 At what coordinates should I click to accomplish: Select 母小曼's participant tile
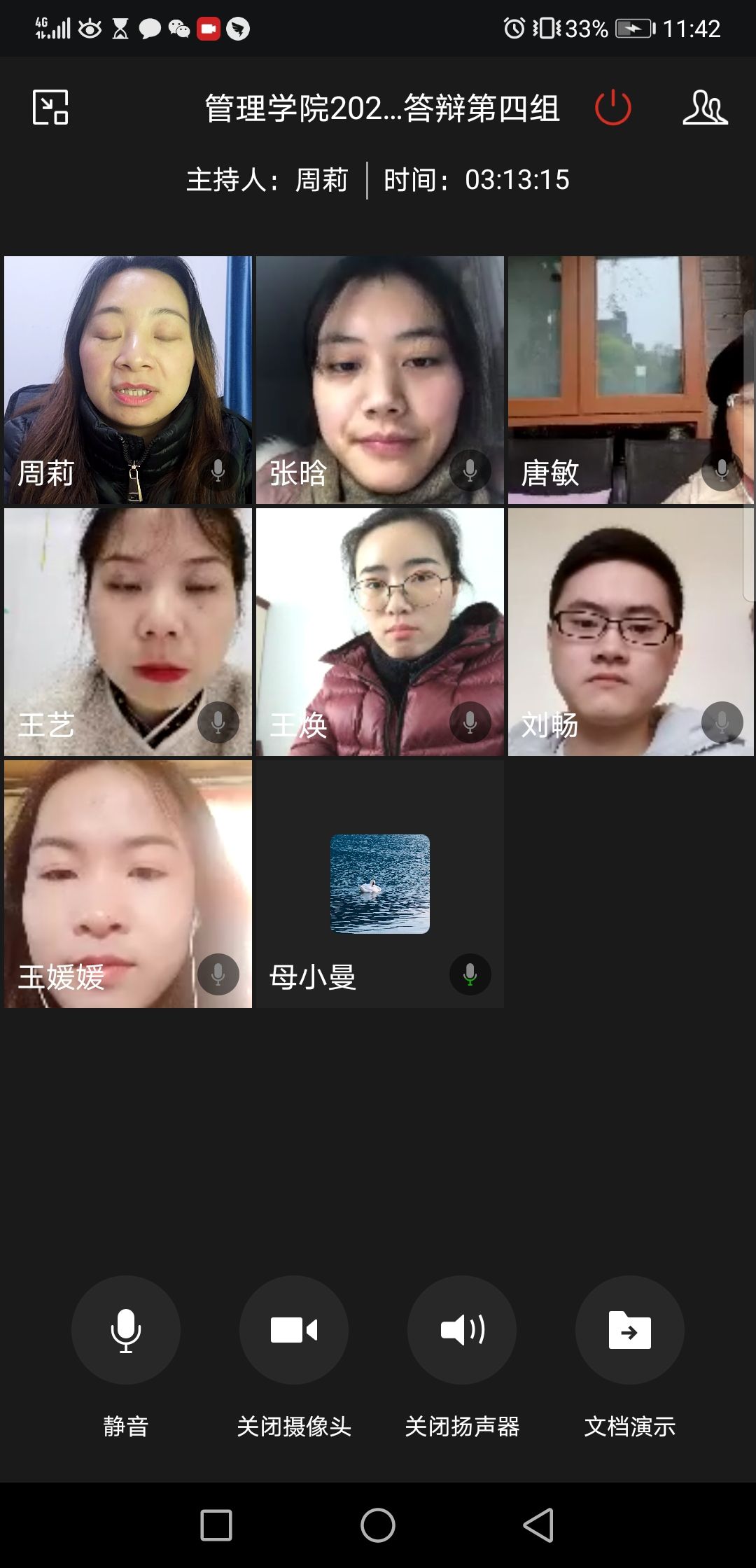coord(379,883)
